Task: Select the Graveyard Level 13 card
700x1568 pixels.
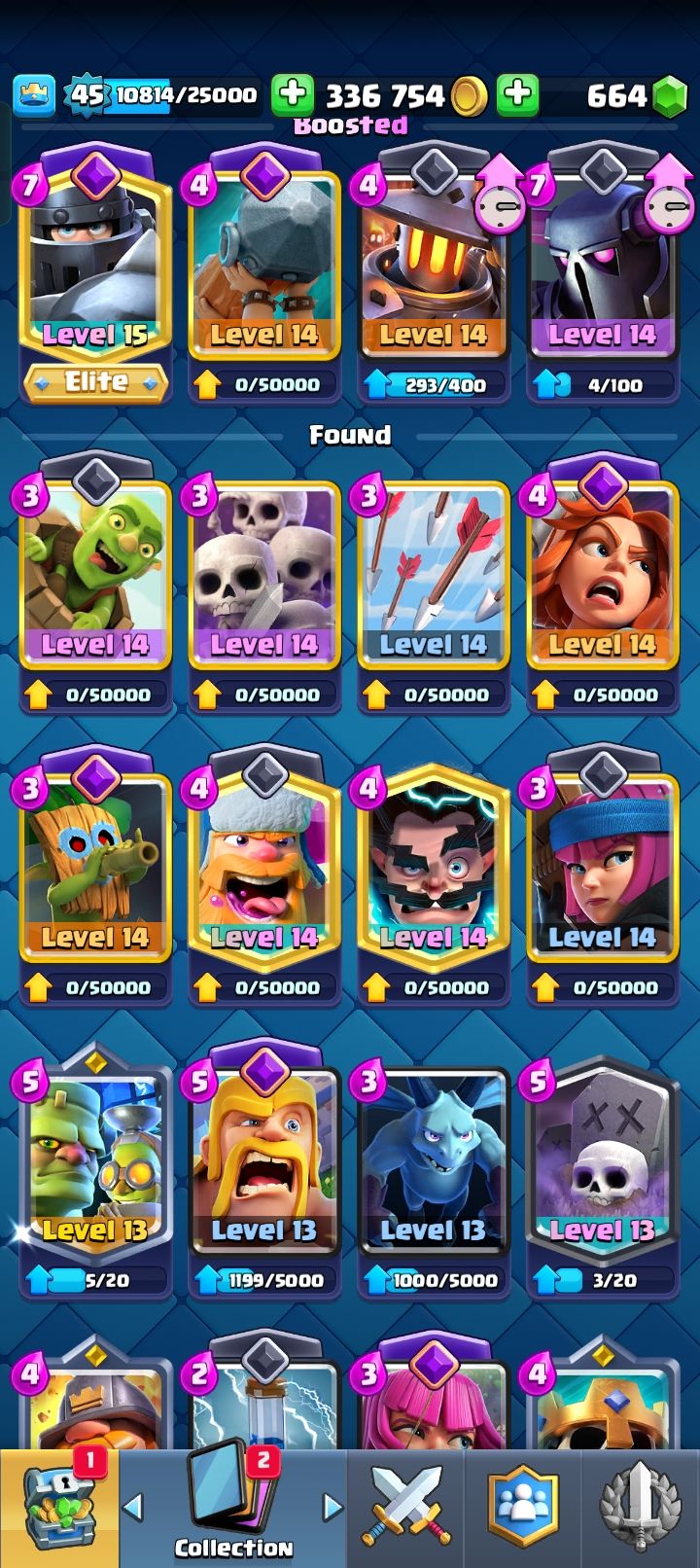Action: 601,1158
